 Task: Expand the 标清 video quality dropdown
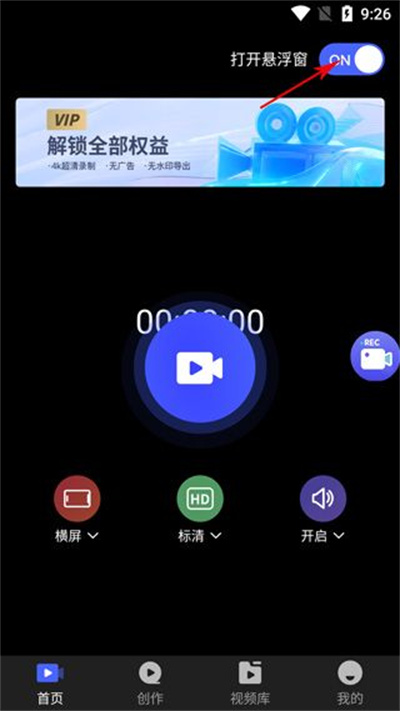click(200, 536)
